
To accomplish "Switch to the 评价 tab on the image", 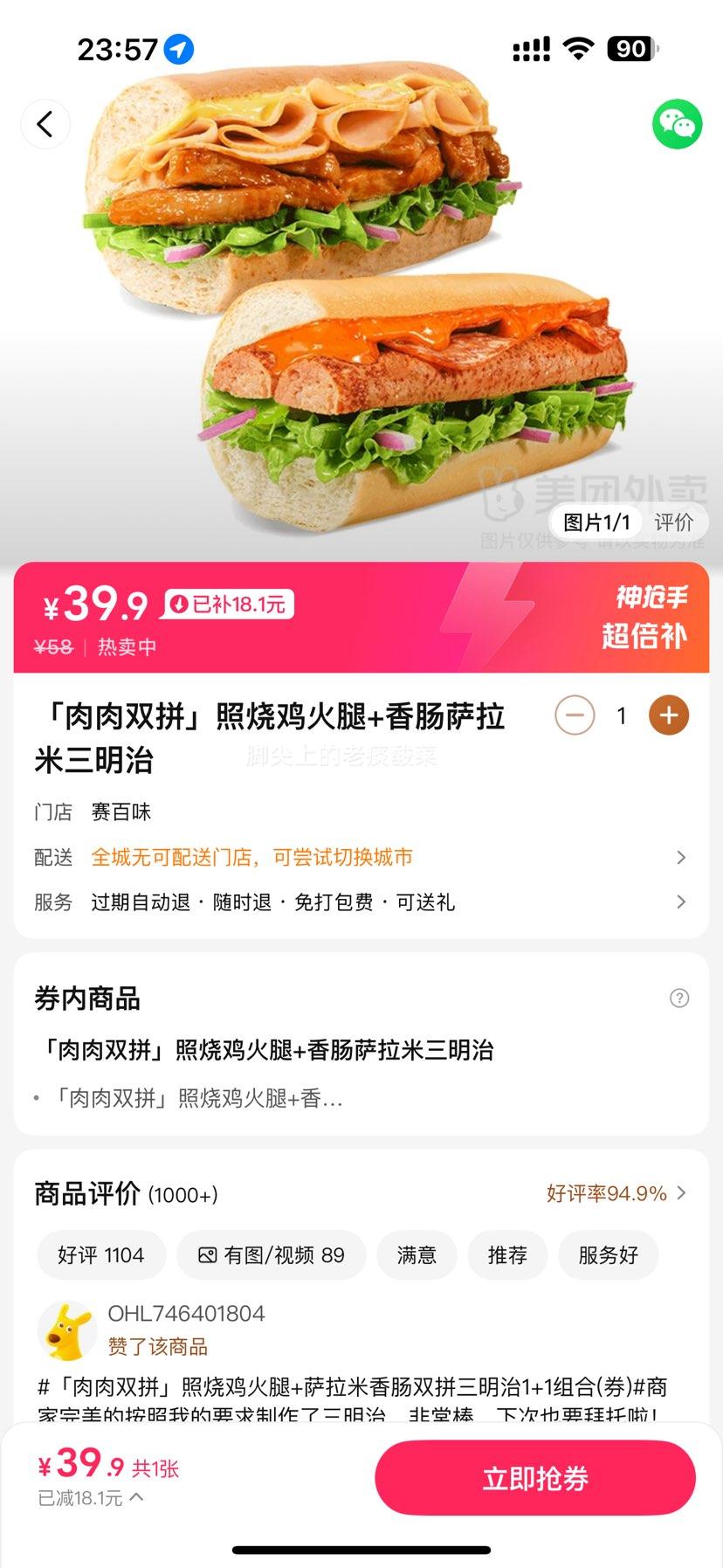I will 673,522.
